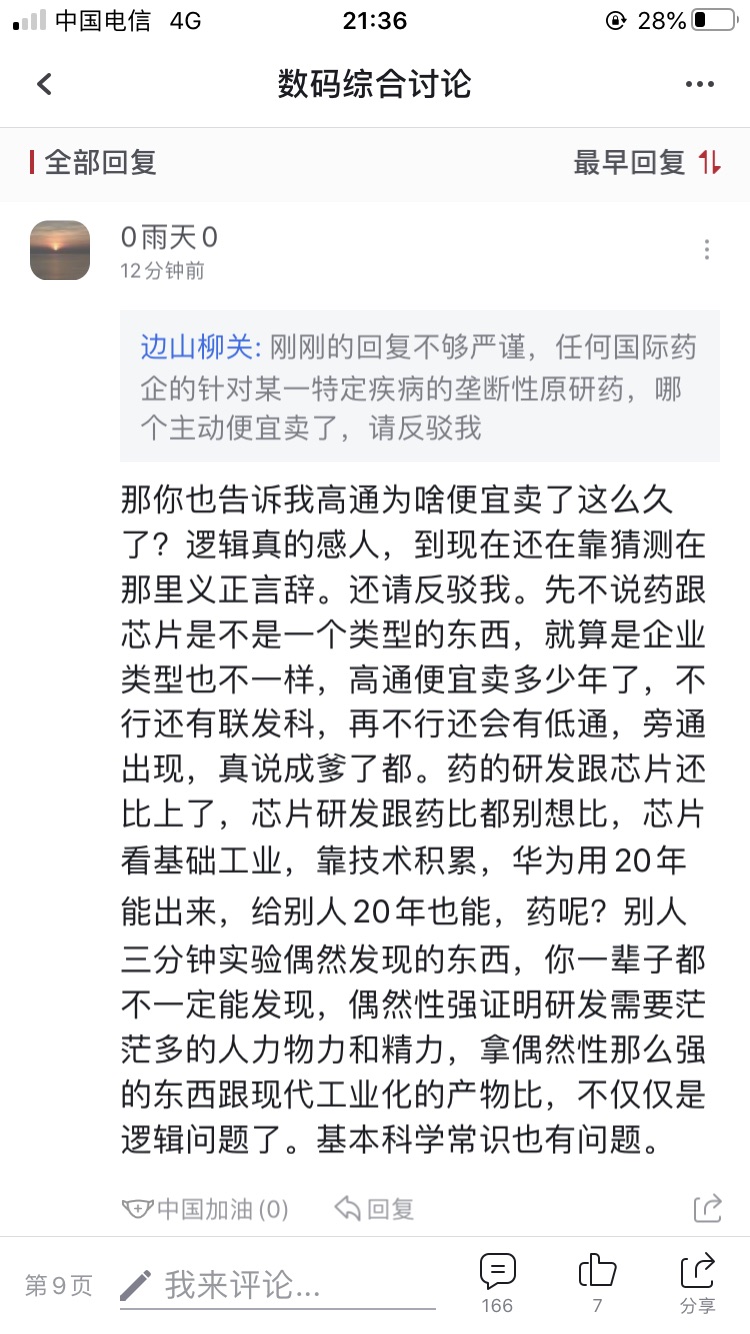Viewport: 750px width, 1334px height.
Task: Give 中国加油 to this reply
Action: point(205,1209)
